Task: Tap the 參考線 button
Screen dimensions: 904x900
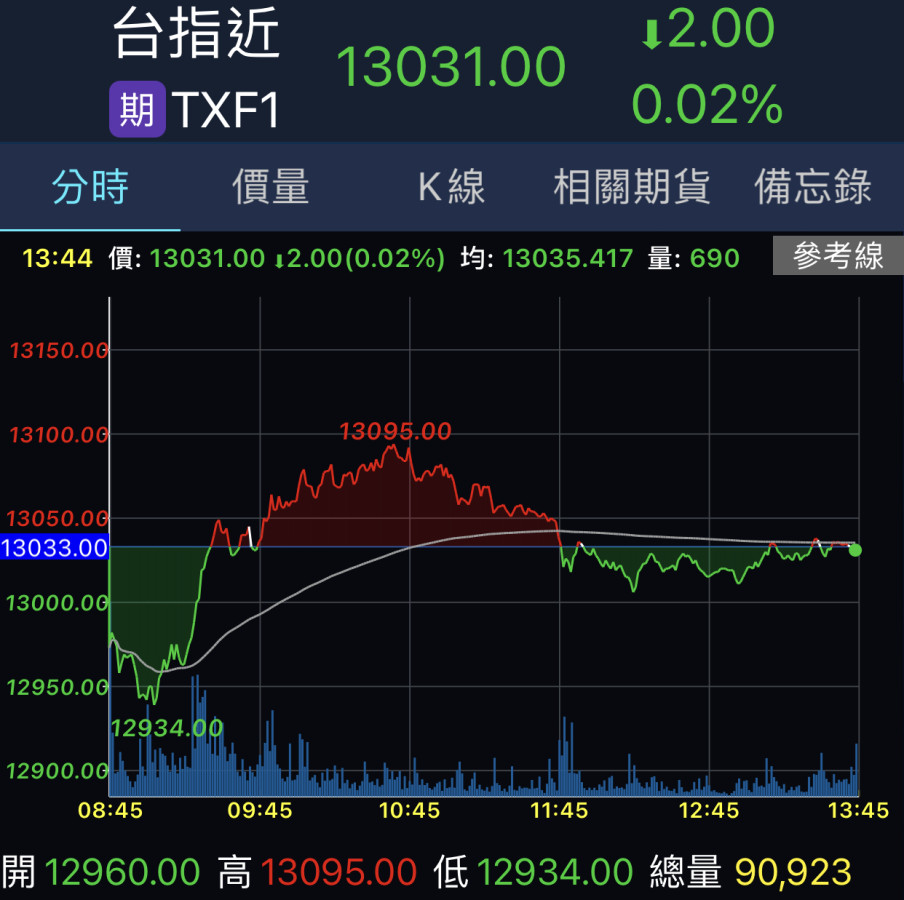Action: pyautogui.click(x=838, y=257)
